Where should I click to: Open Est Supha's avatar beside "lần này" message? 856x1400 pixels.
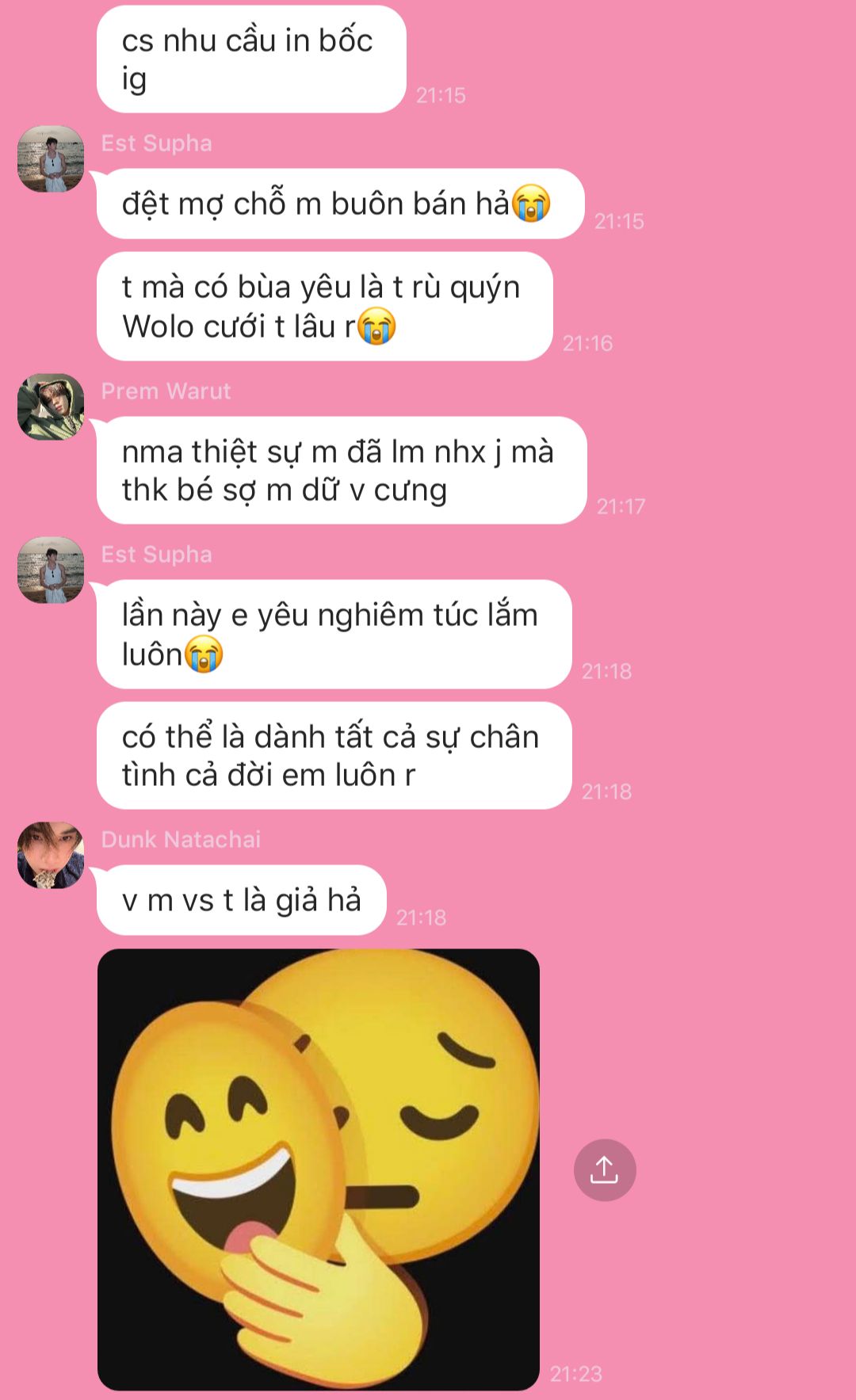coord(51,570)
